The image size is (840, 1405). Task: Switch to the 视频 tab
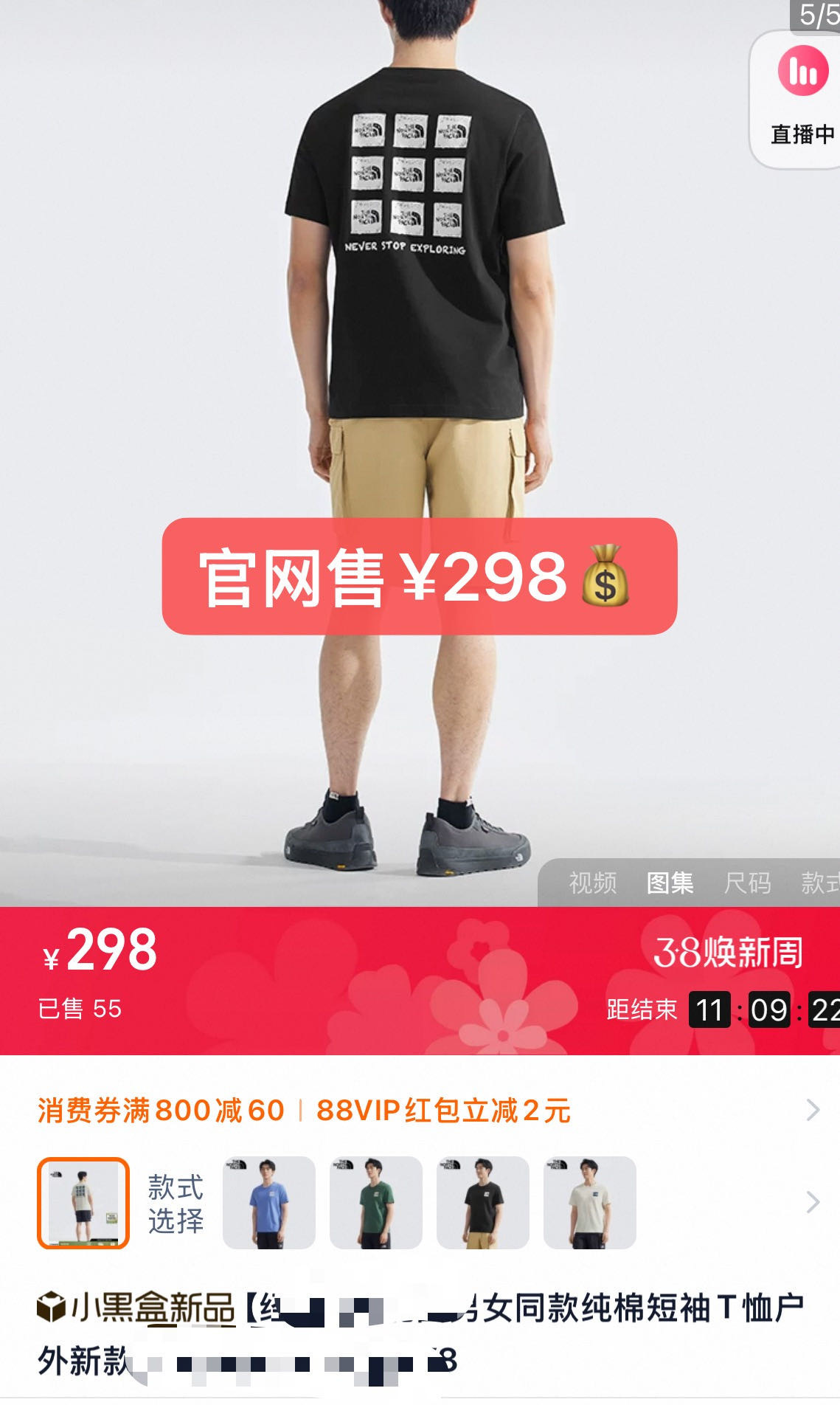(592, 883)
